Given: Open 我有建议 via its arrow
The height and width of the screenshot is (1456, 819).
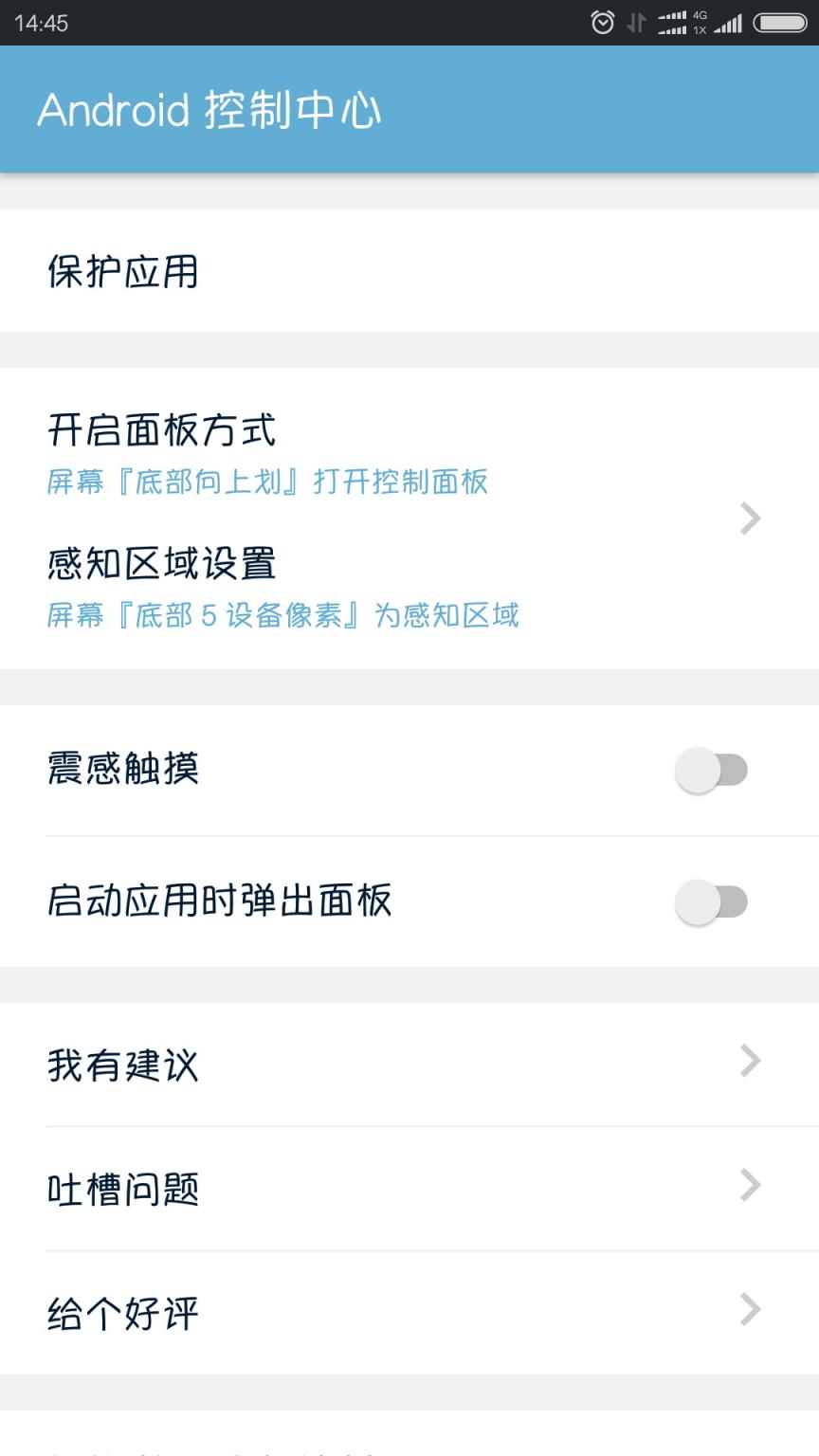Looking at the screenshot, I should 749,1062.
